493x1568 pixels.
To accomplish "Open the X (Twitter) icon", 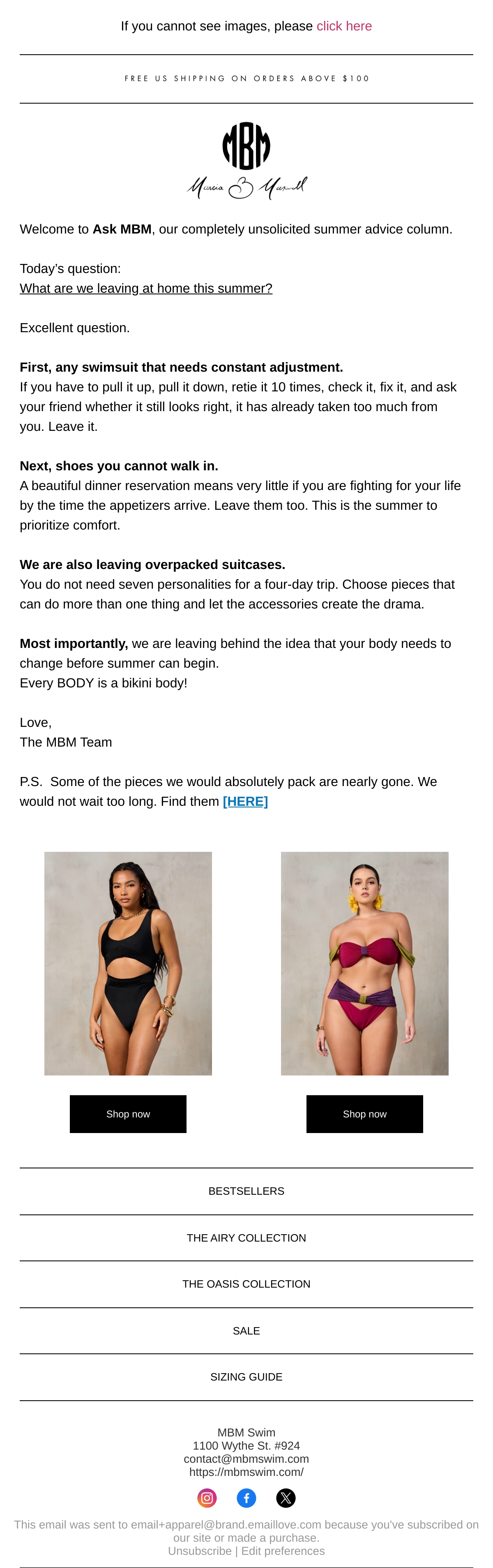I will click(x=286, y=1498).
